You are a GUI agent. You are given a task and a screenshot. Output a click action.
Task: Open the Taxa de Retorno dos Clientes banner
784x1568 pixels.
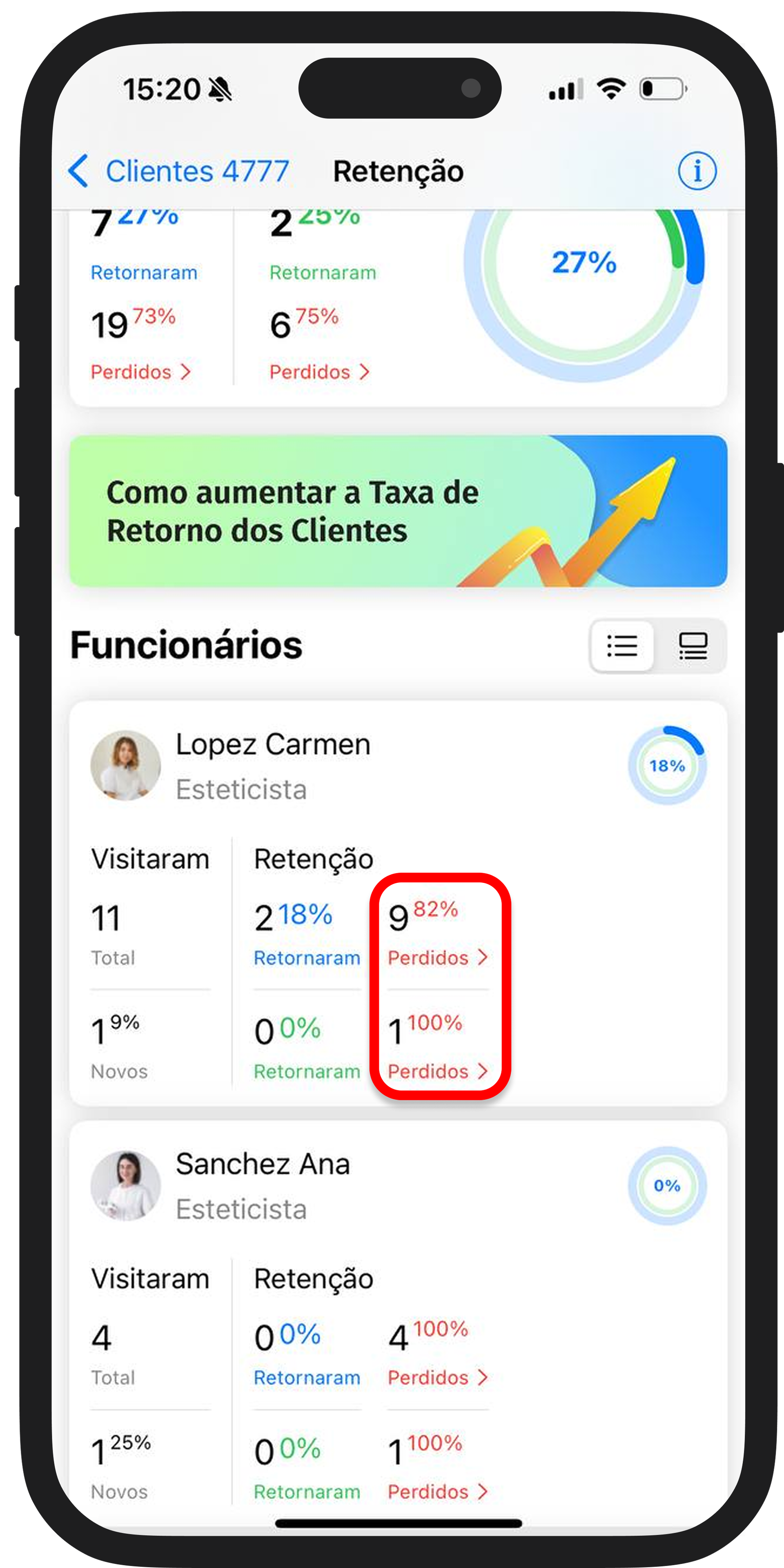(398, 511)
